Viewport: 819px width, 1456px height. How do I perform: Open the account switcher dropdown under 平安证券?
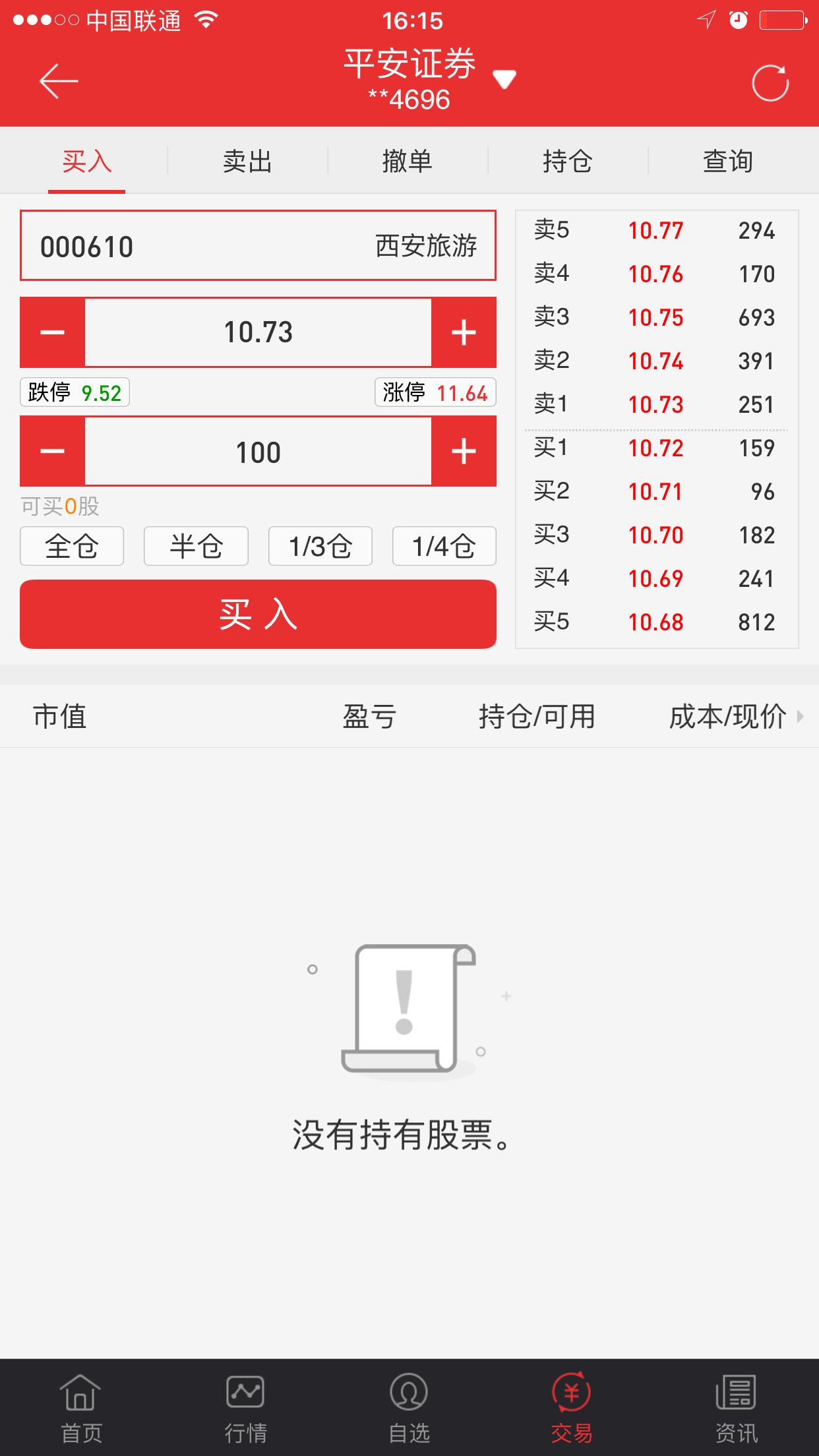pyautogui.click(x=505, y=78)
